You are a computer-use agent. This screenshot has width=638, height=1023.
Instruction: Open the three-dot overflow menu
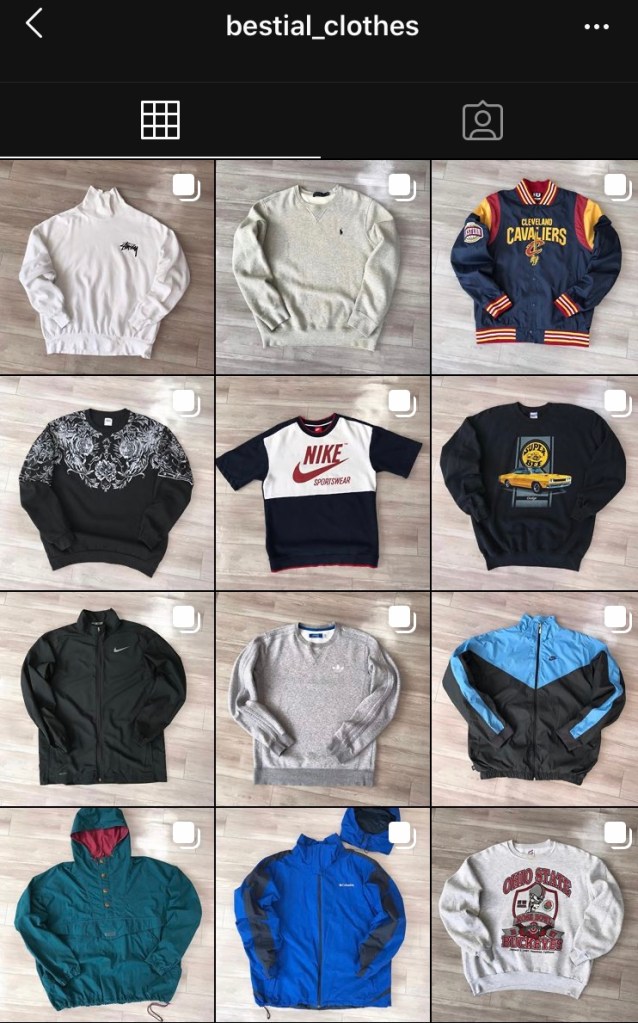click(596, 27)
